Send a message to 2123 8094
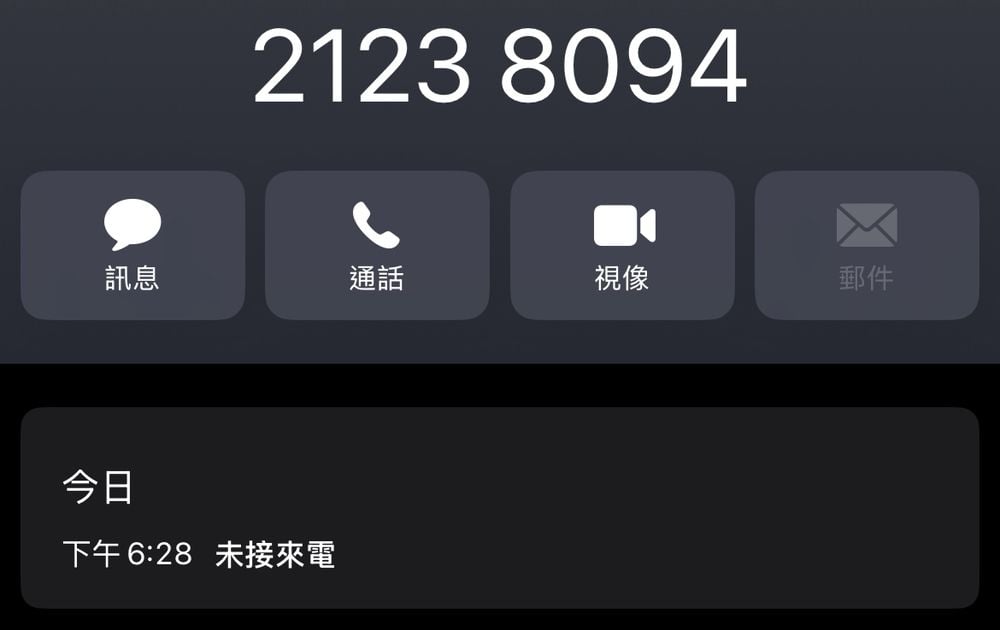The height and width of the screenshot is (630, 1000). [133, 245]
